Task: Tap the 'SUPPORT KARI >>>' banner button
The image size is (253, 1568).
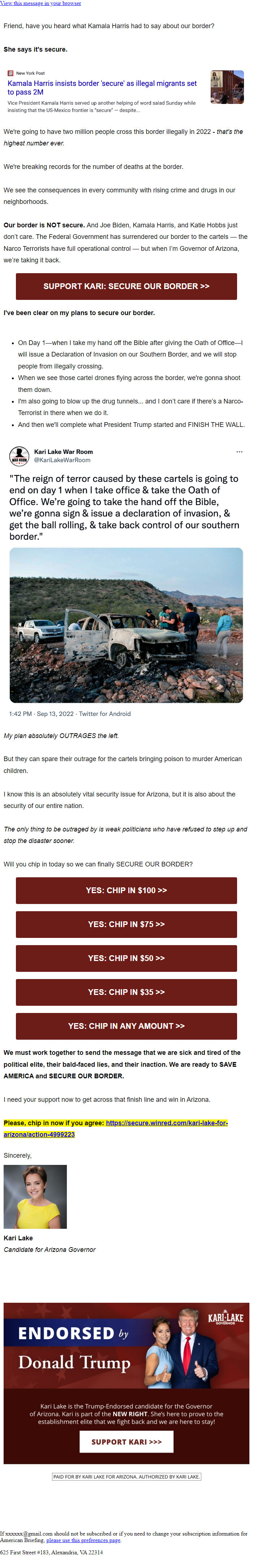Action: 126,1442
